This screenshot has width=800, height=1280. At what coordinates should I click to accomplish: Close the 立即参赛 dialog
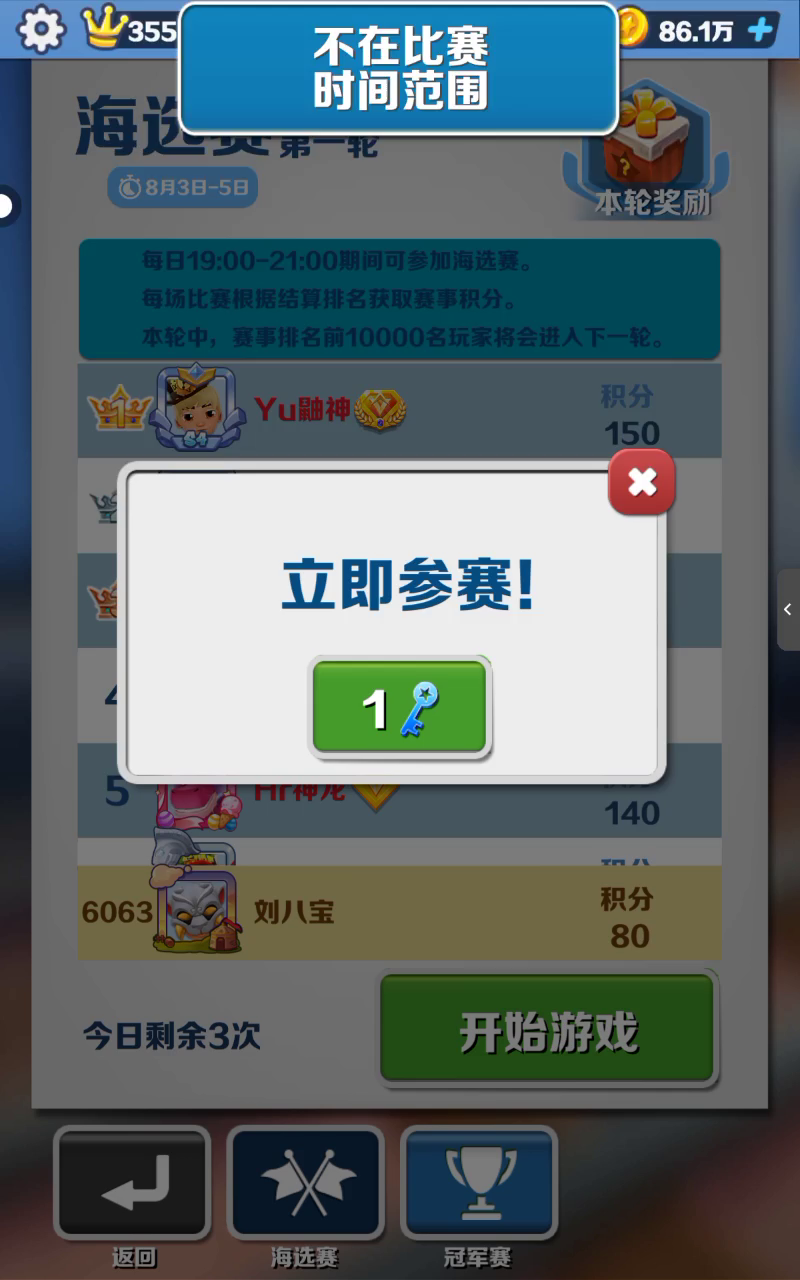pyautogui.click(x=641, y=483)
